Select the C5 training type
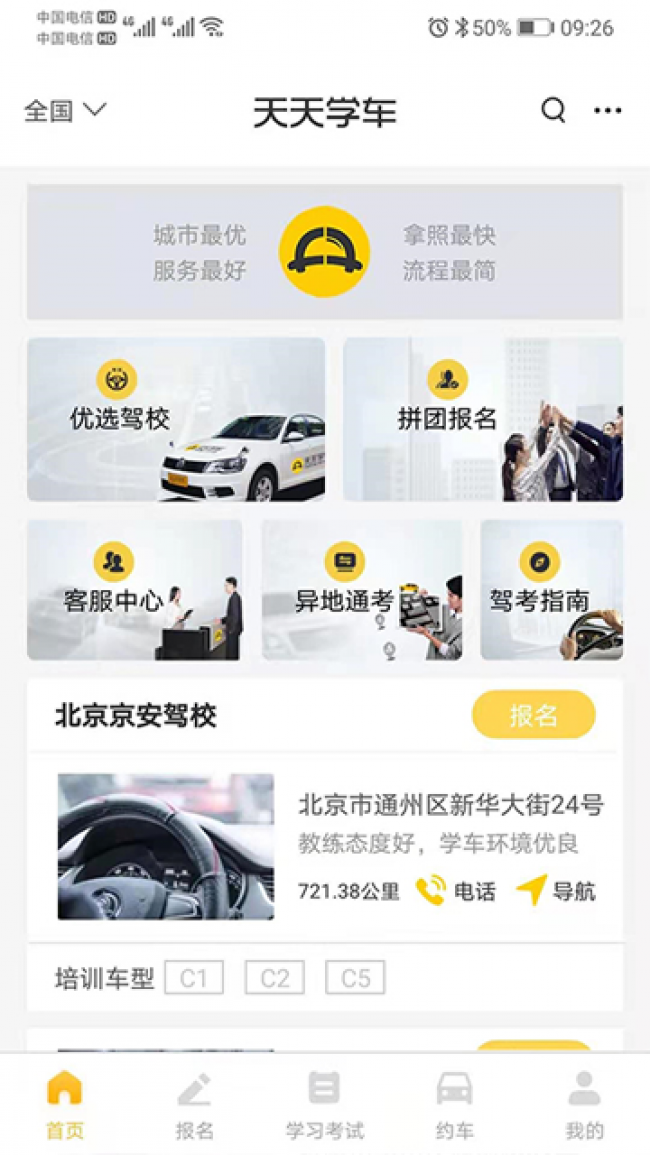Screen dimensions: 650x1155 355,978
